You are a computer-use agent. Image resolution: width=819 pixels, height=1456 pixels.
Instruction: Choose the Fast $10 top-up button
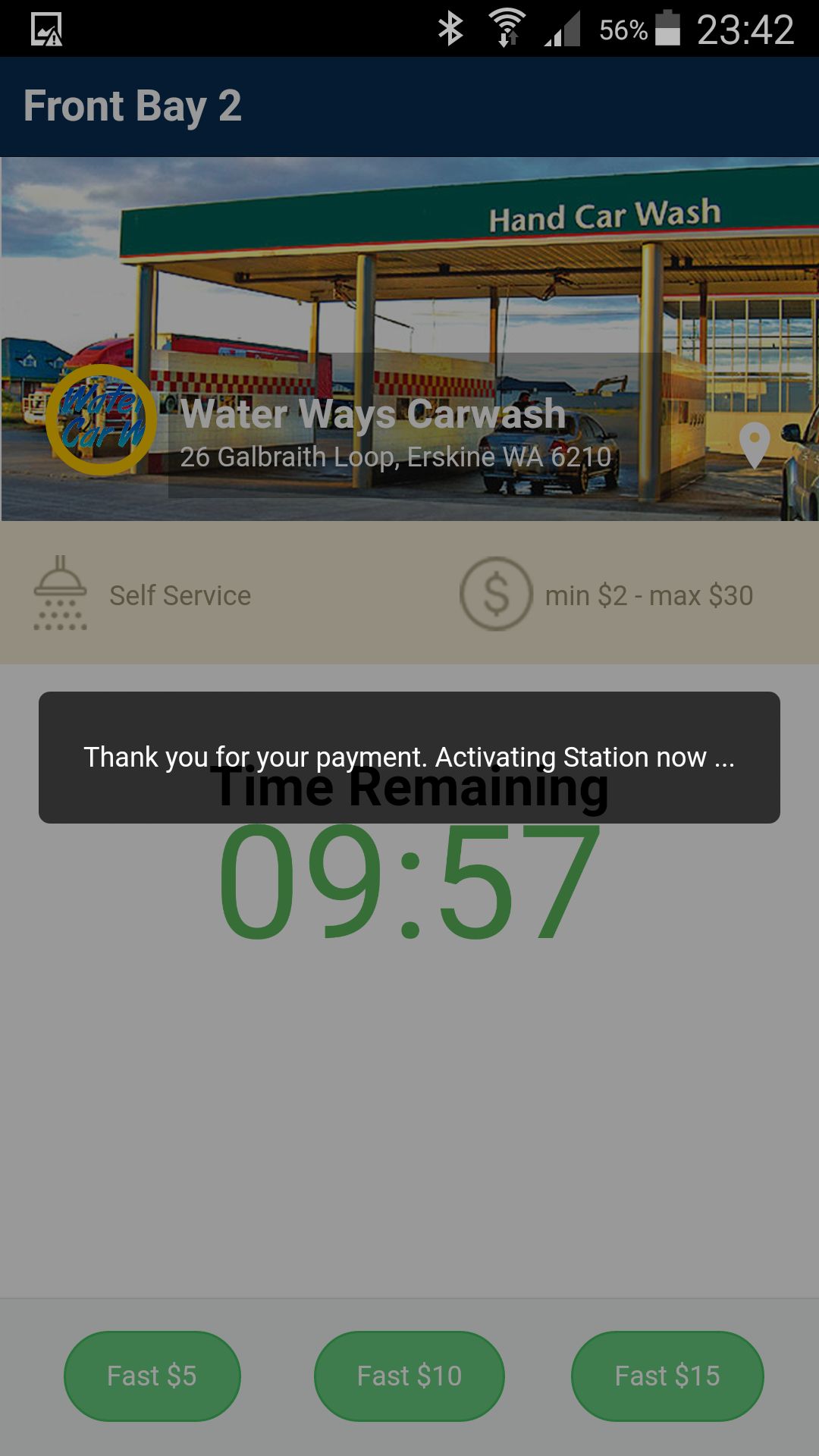409,1376
